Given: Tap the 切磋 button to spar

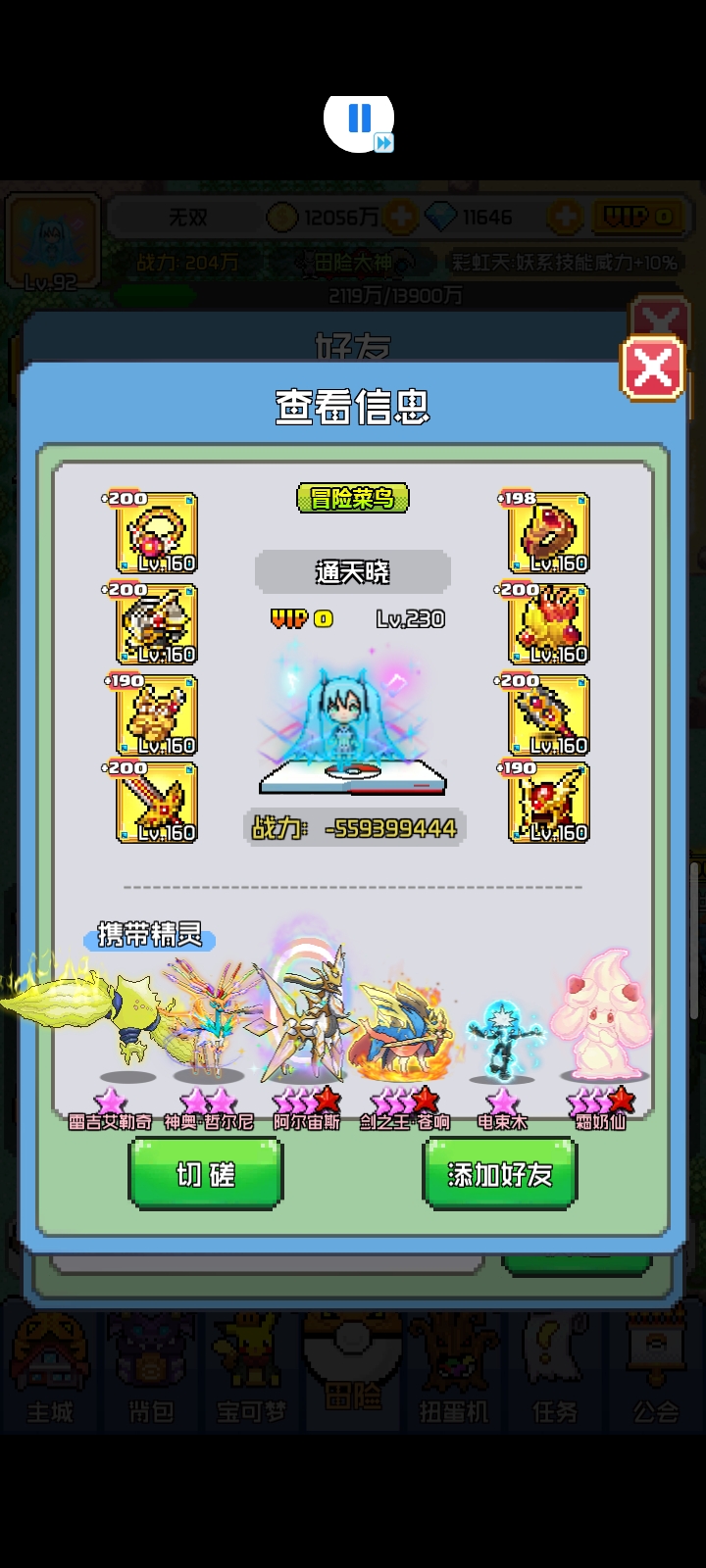Looking at the screenshot, I should click(206, 1173).
